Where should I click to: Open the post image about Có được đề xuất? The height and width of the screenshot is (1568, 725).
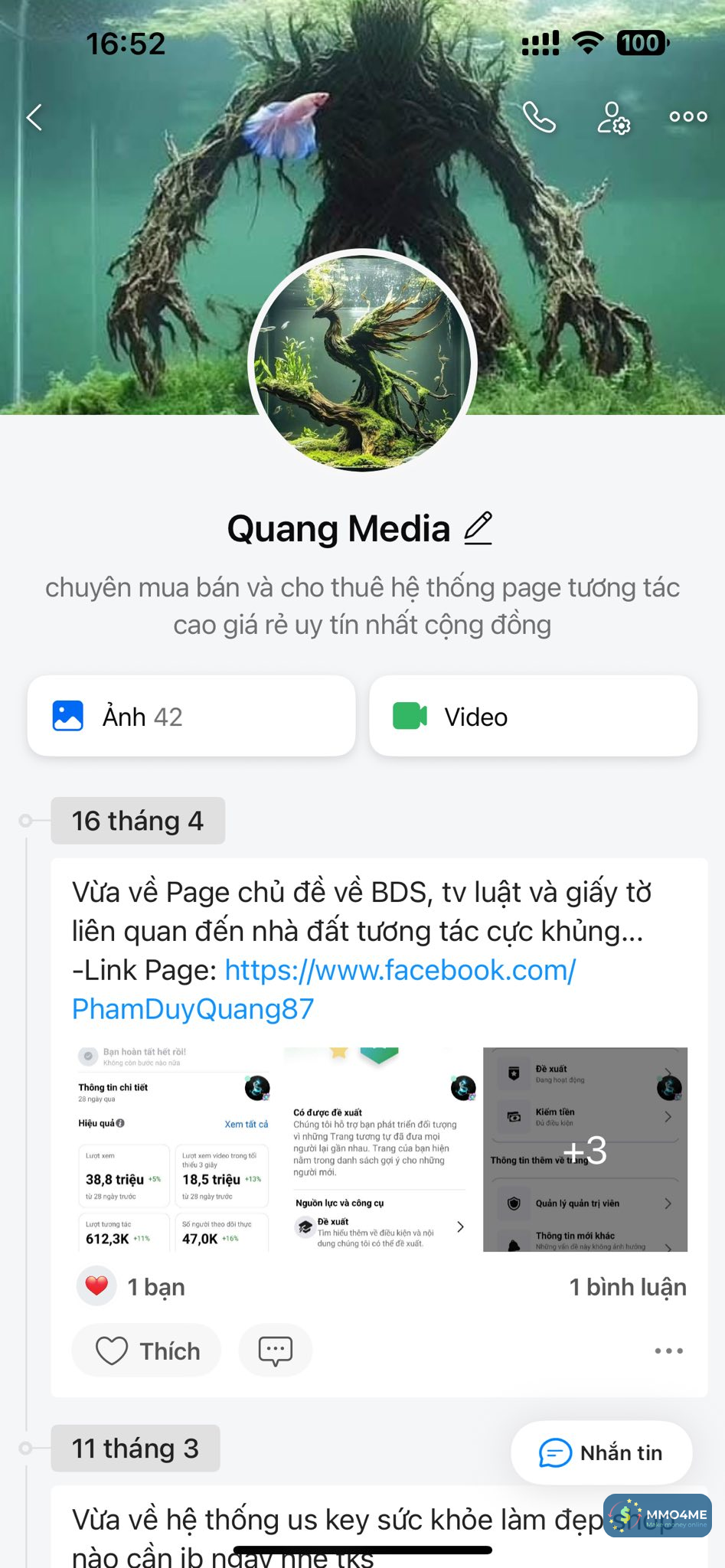point(379,1149)
